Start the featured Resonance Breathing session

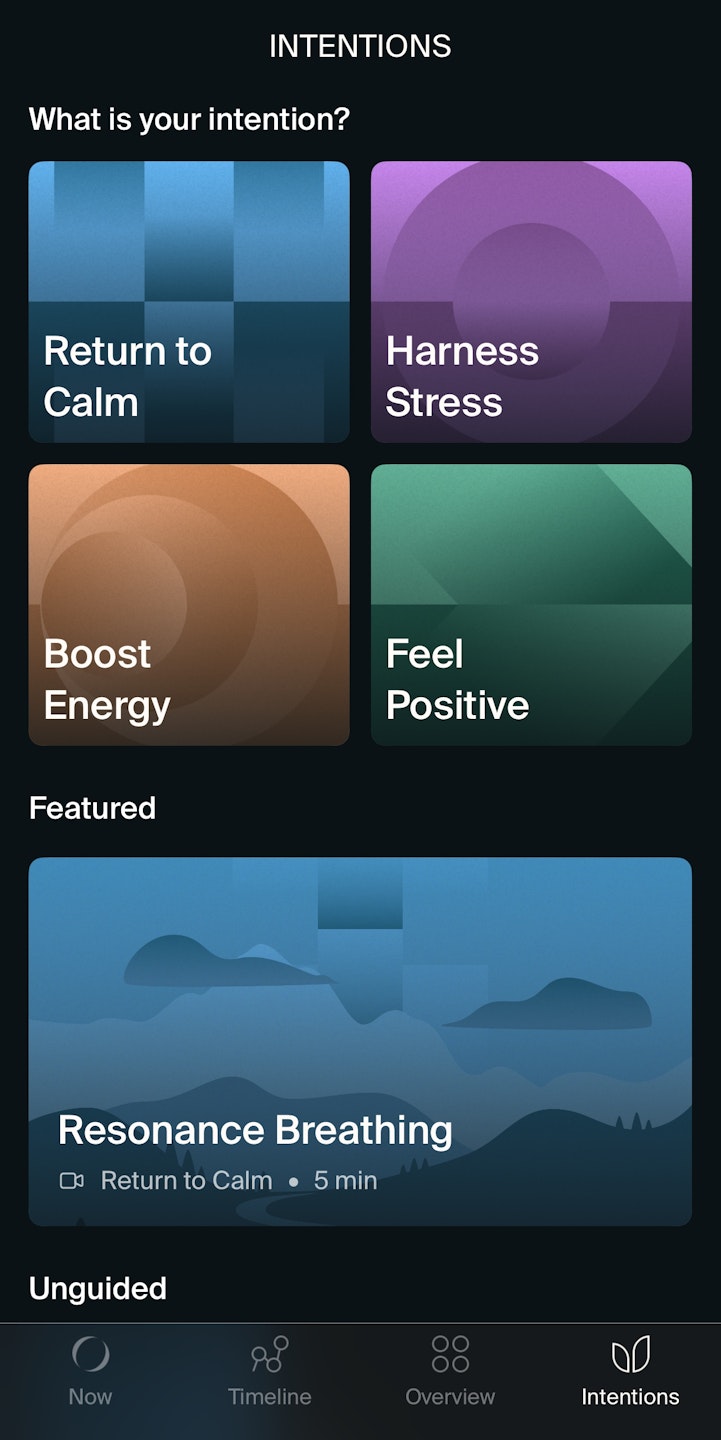point(360,1041)
